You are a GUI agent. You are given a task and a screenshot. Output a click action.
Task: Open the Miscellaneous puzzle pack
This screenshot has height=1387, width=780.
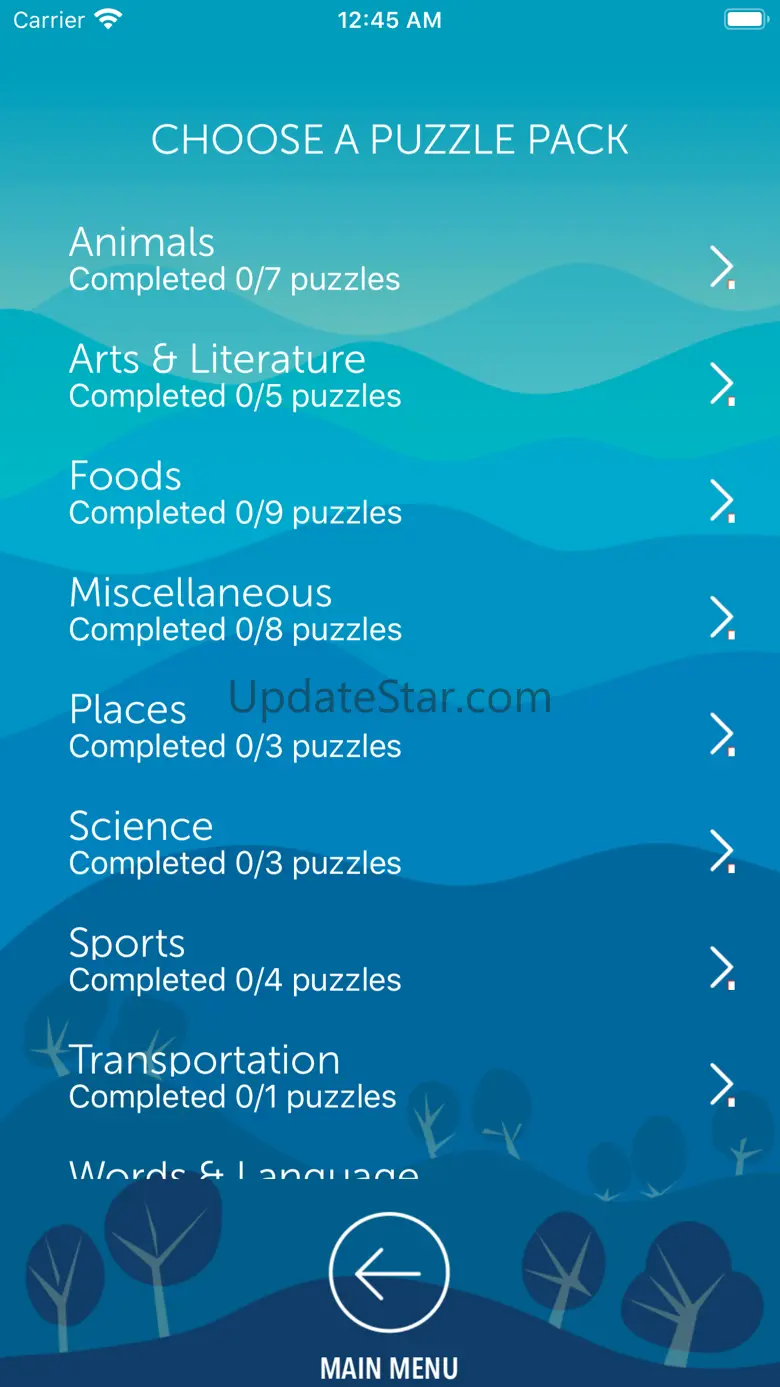390,610
